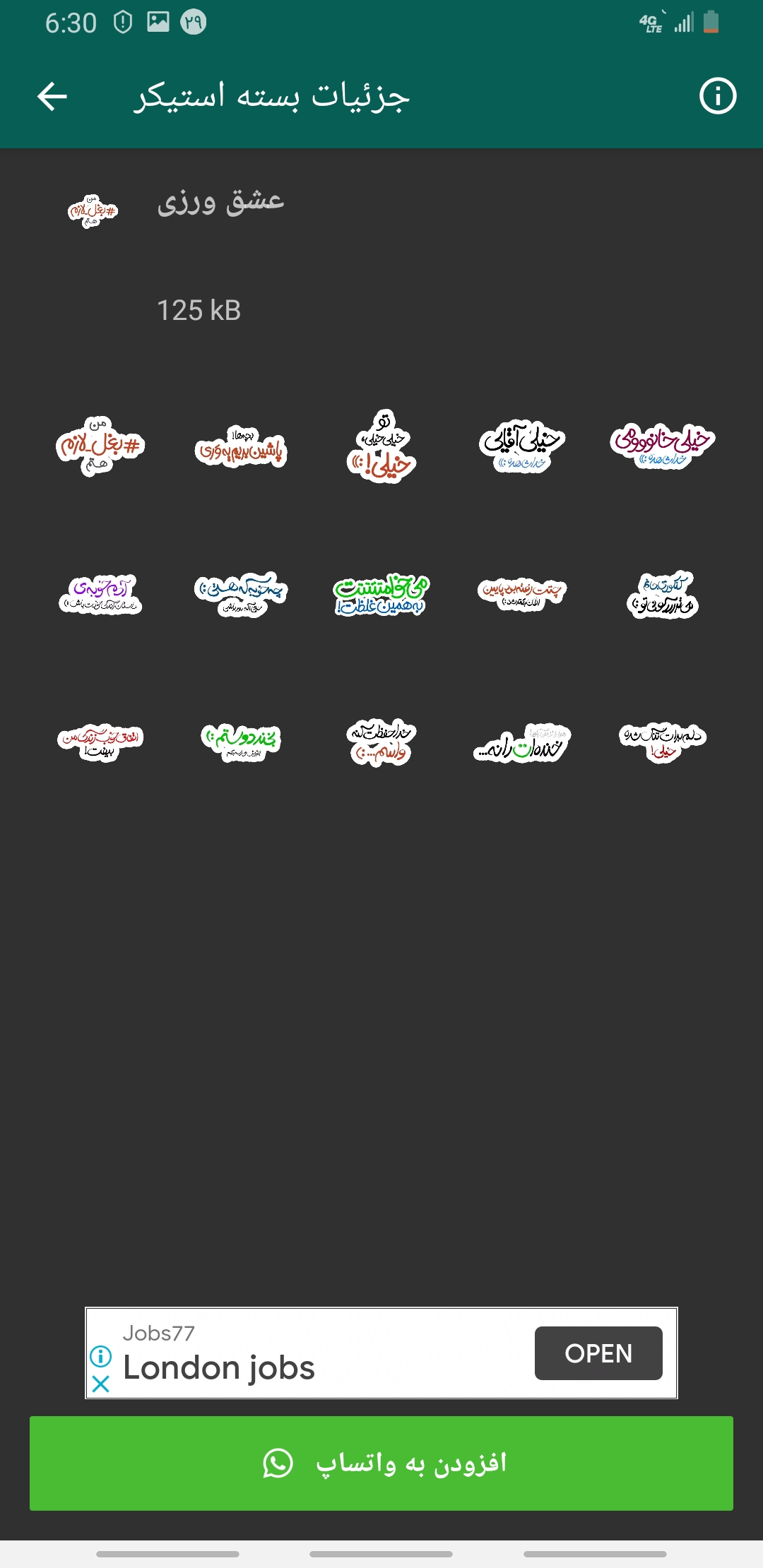Tap the green افزودن به واتساپ button

(x=381, y=1463)
